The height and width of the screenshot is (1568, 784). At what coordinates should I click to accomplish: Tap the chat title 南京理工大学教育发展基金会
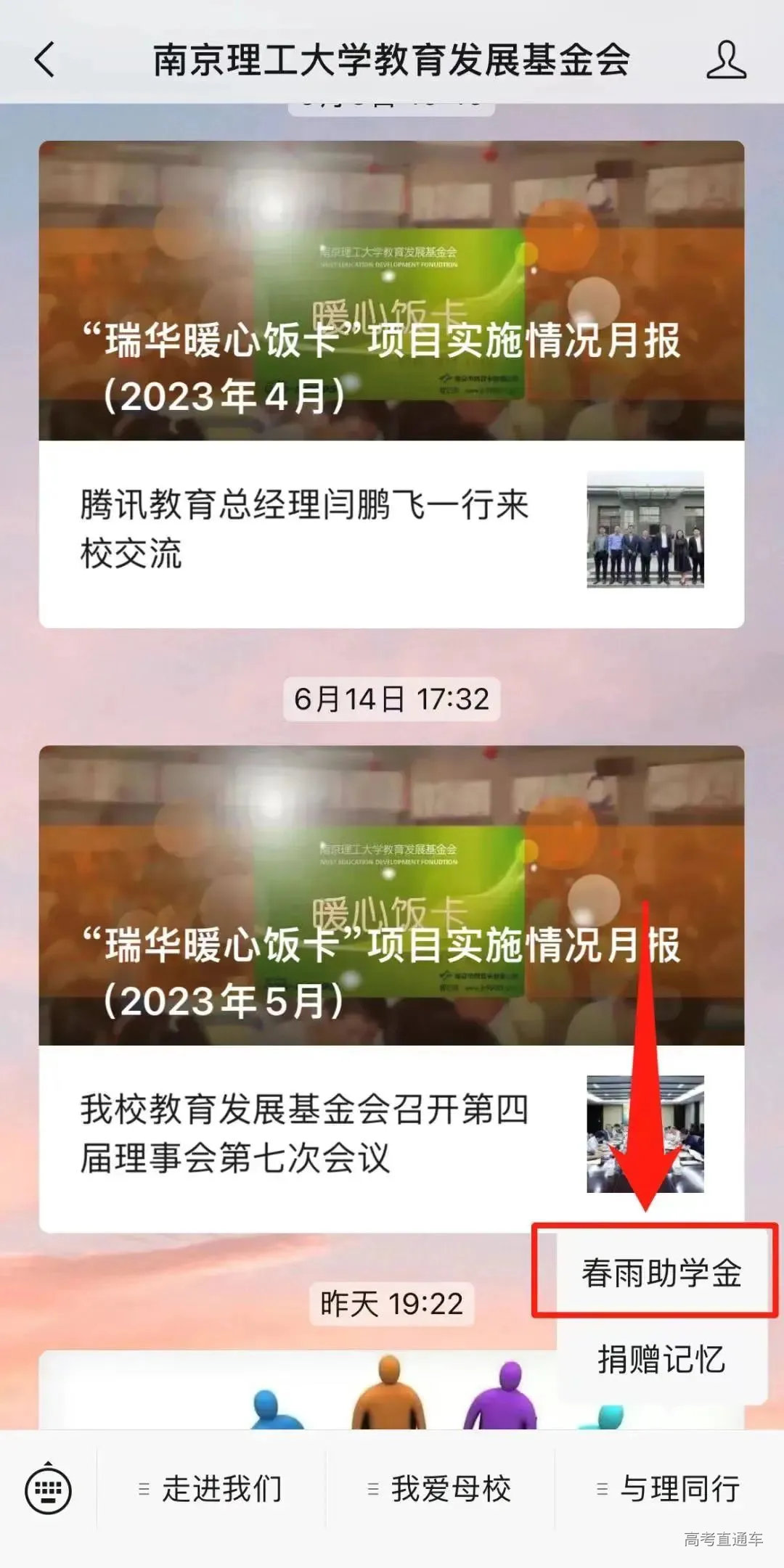click(392, 62)
